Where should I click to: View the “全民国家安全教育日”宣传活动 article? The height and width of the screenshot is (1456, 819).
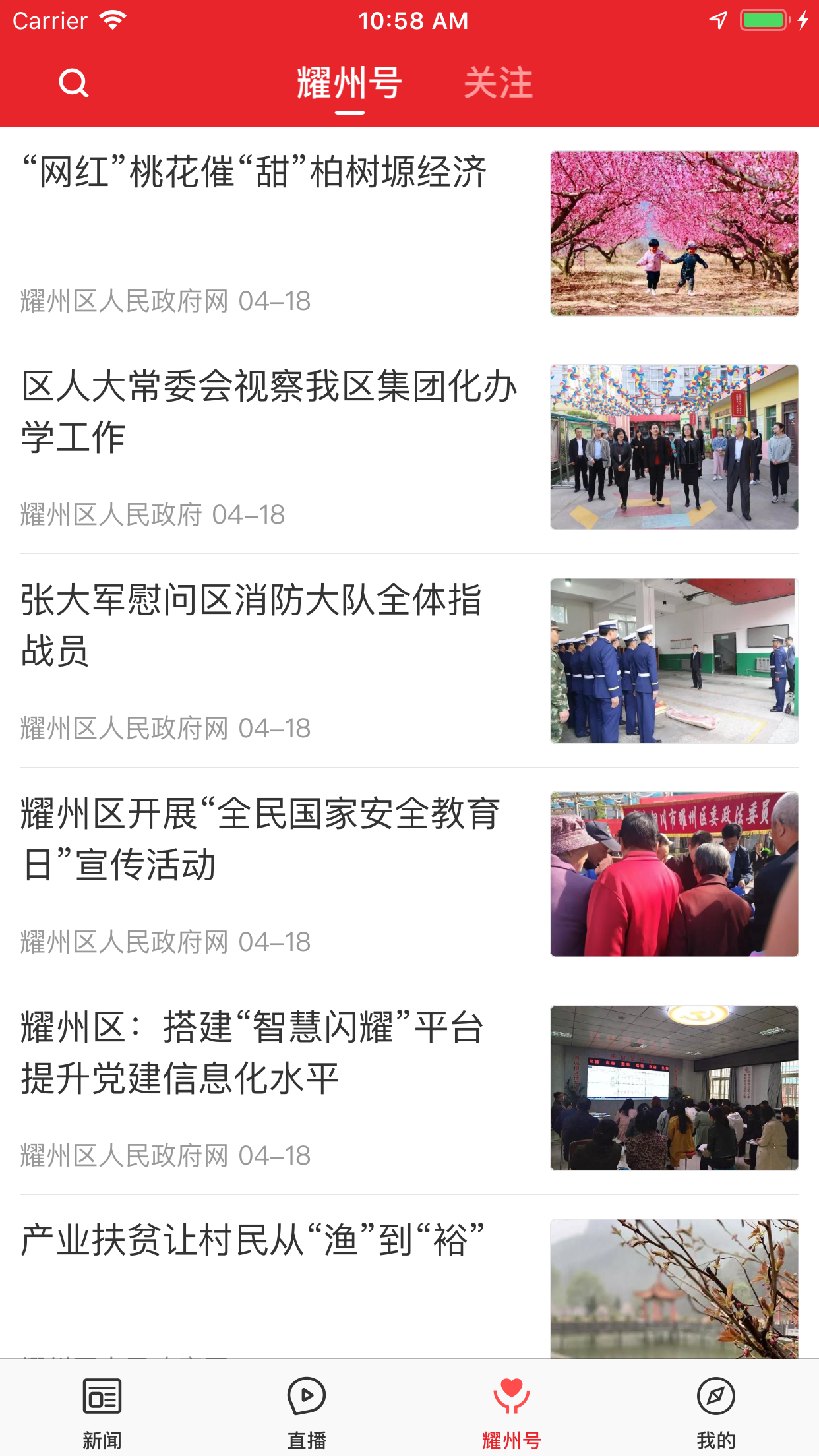pos(260,839)
